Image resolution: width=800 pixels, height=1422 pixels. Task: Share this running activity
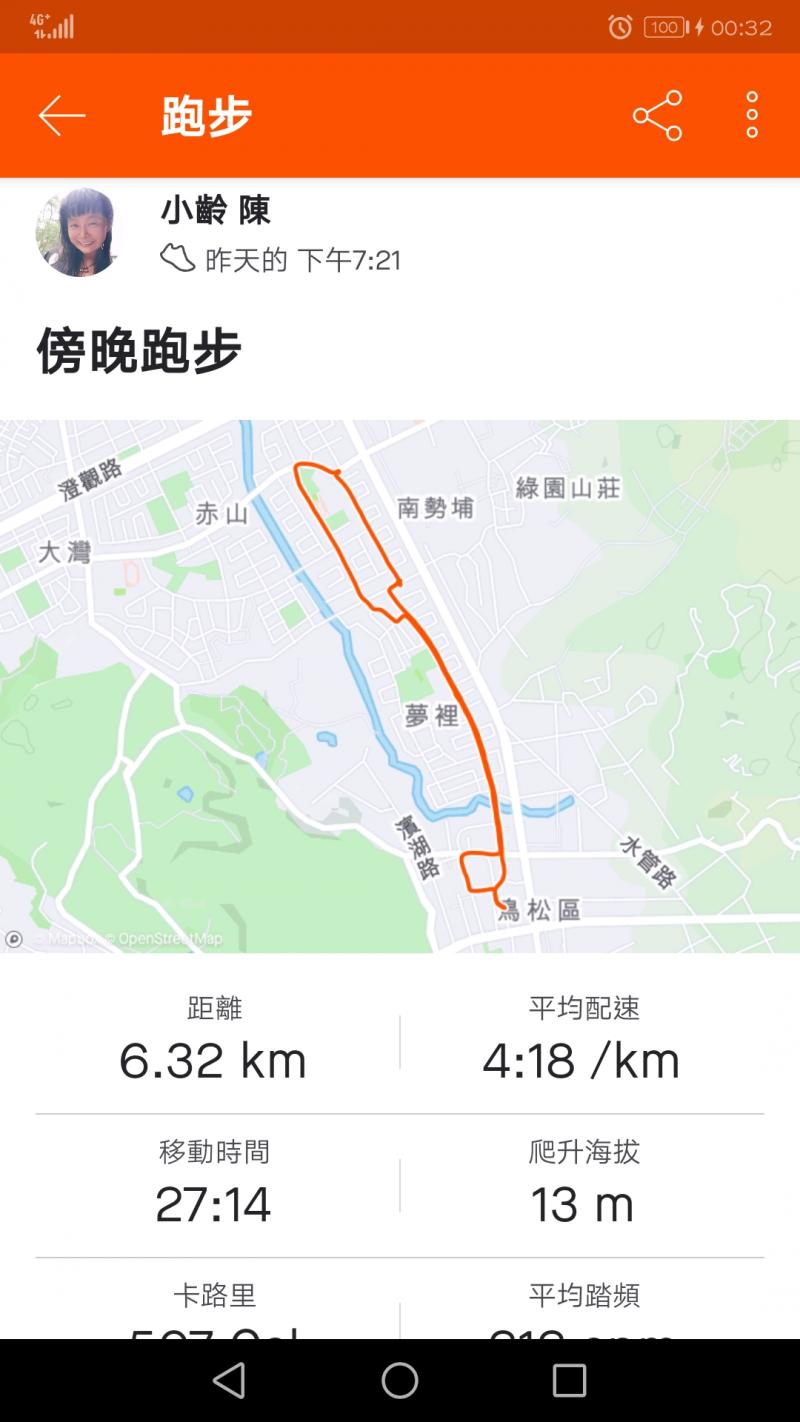click(657, 116)
